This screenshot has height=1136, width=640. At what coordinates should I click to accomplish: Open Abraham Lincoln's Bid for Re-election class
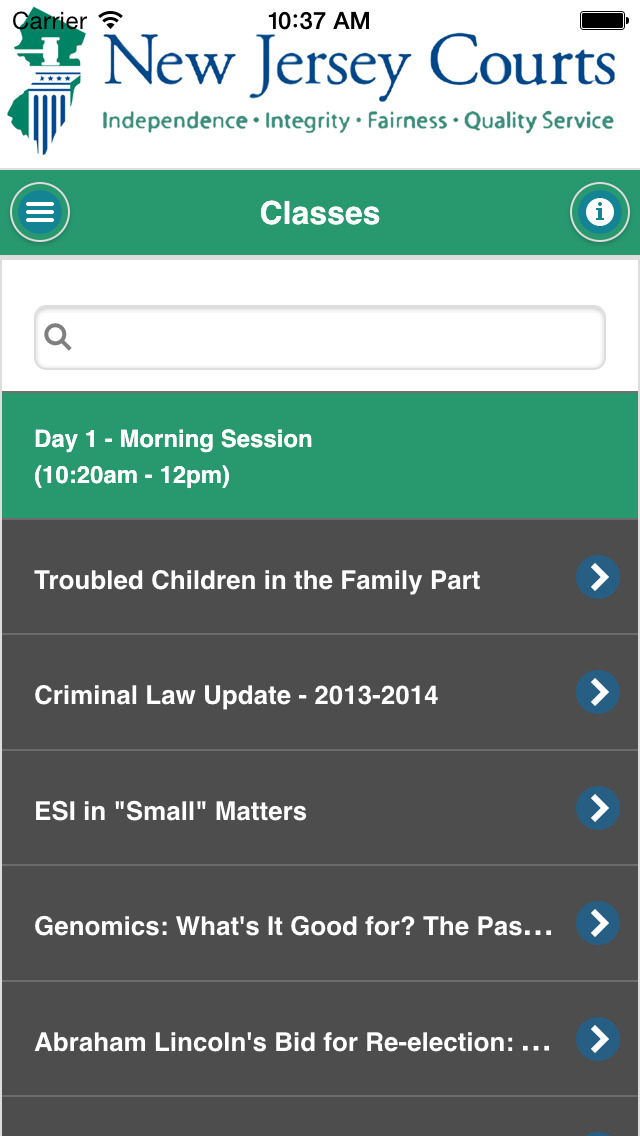pyautogui.click(x=320, y=1039)
